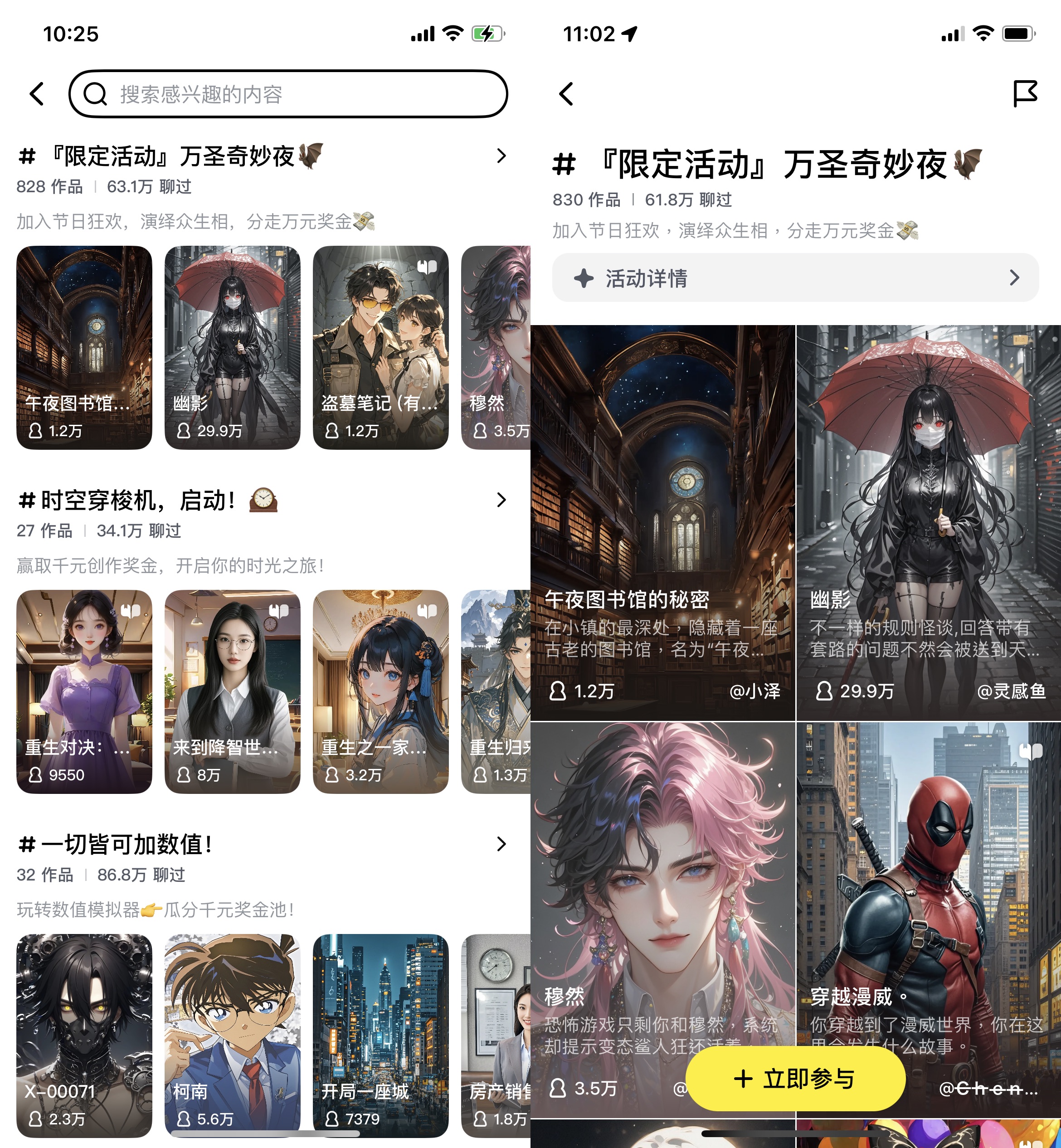
Task: Expand the 时空穿梭机，启动！ topic
Action: [501, 500]
